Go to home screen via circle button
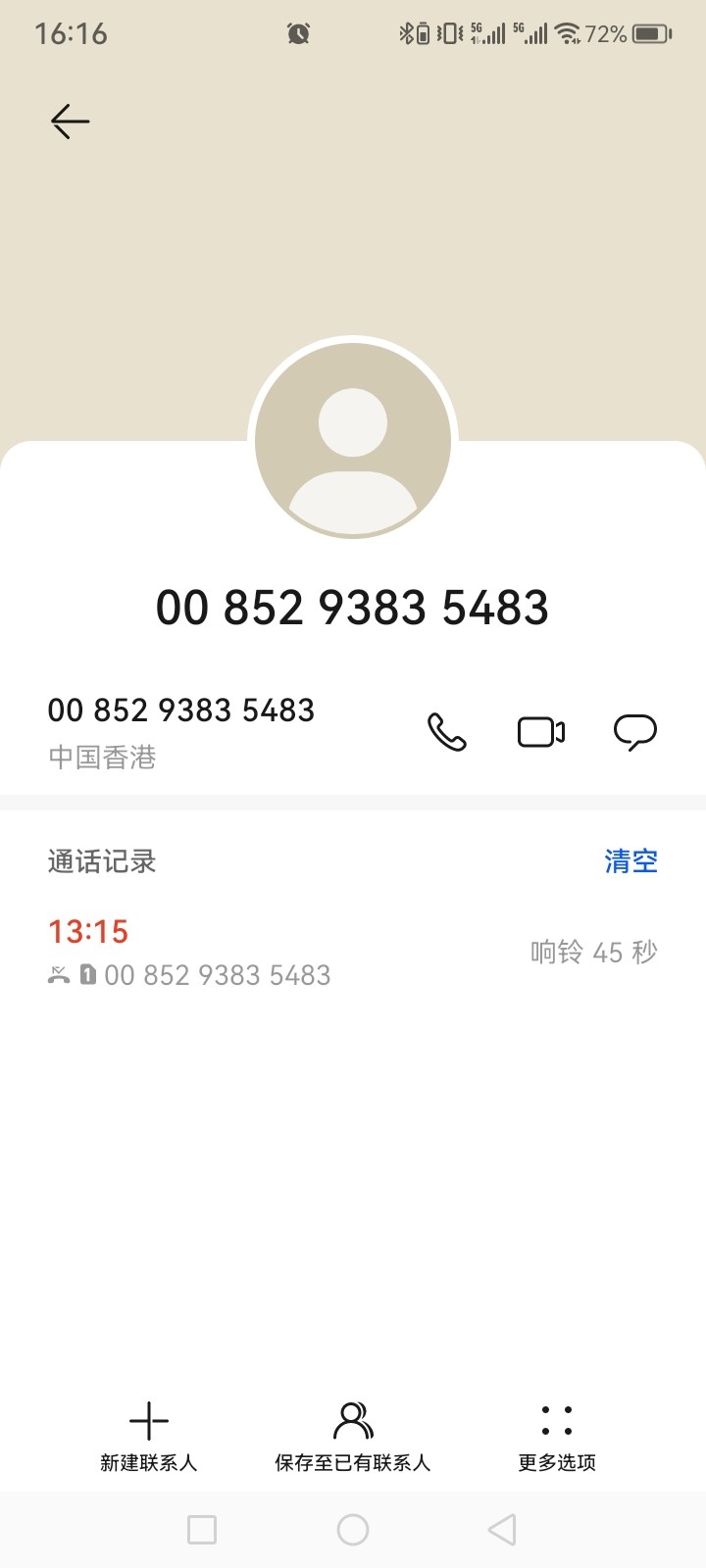The height and width of the screenshot is (1568, 706). tap(353, 1530)
